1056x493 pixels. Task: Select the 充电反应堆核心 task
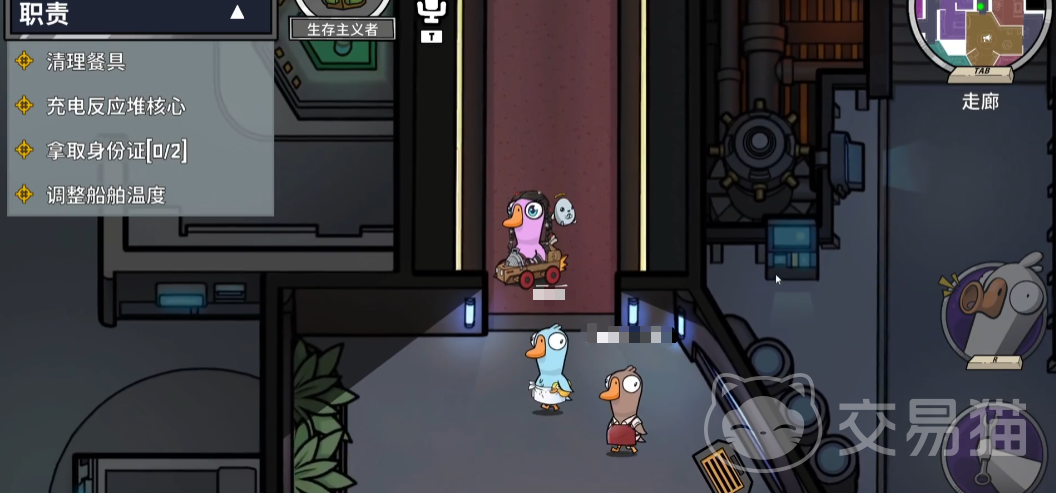(116, 106)
